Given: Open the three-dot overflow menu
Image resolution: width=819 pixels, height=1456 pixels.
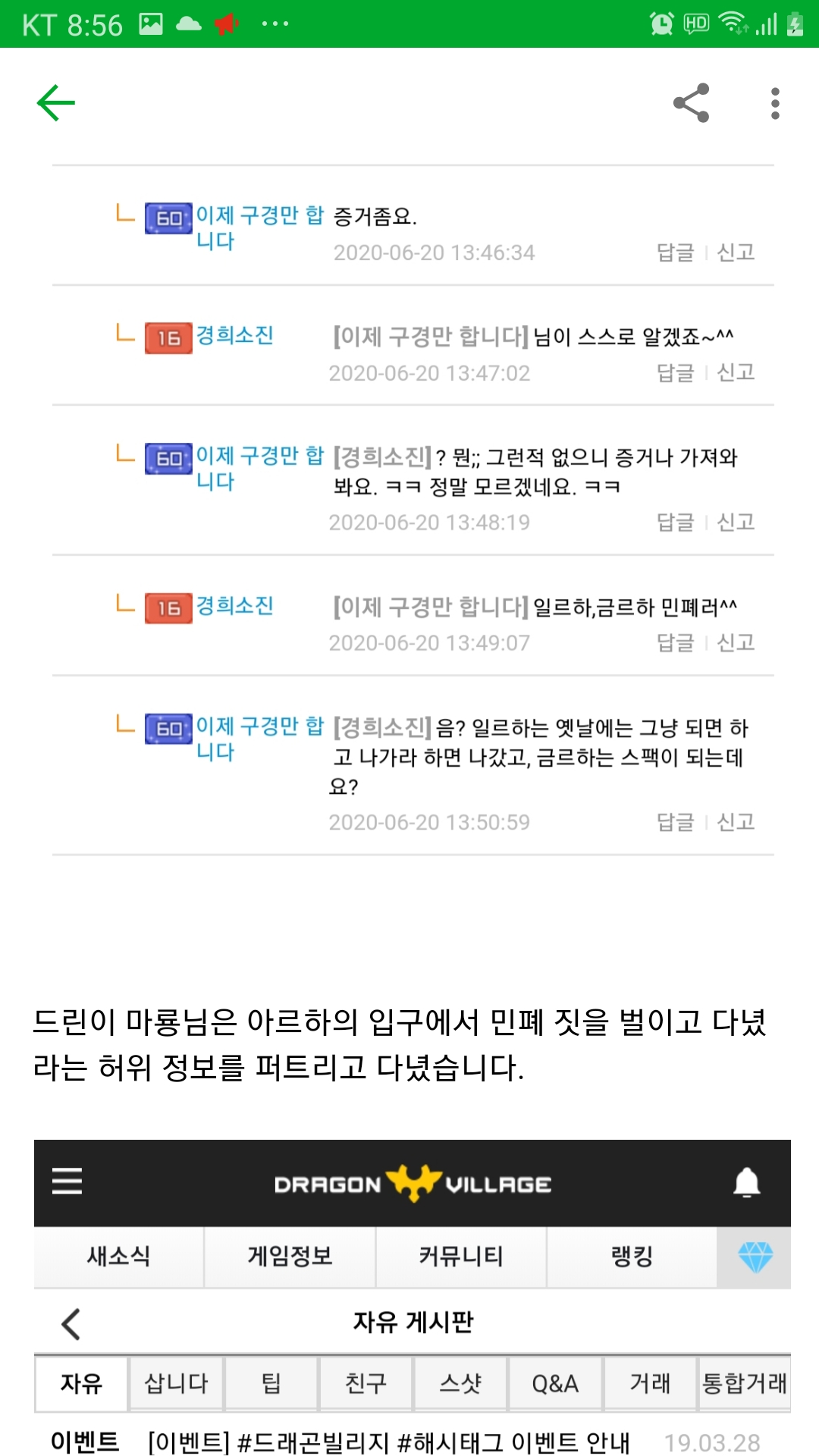Looking at the screenshot, I should (x=774, y=103).
